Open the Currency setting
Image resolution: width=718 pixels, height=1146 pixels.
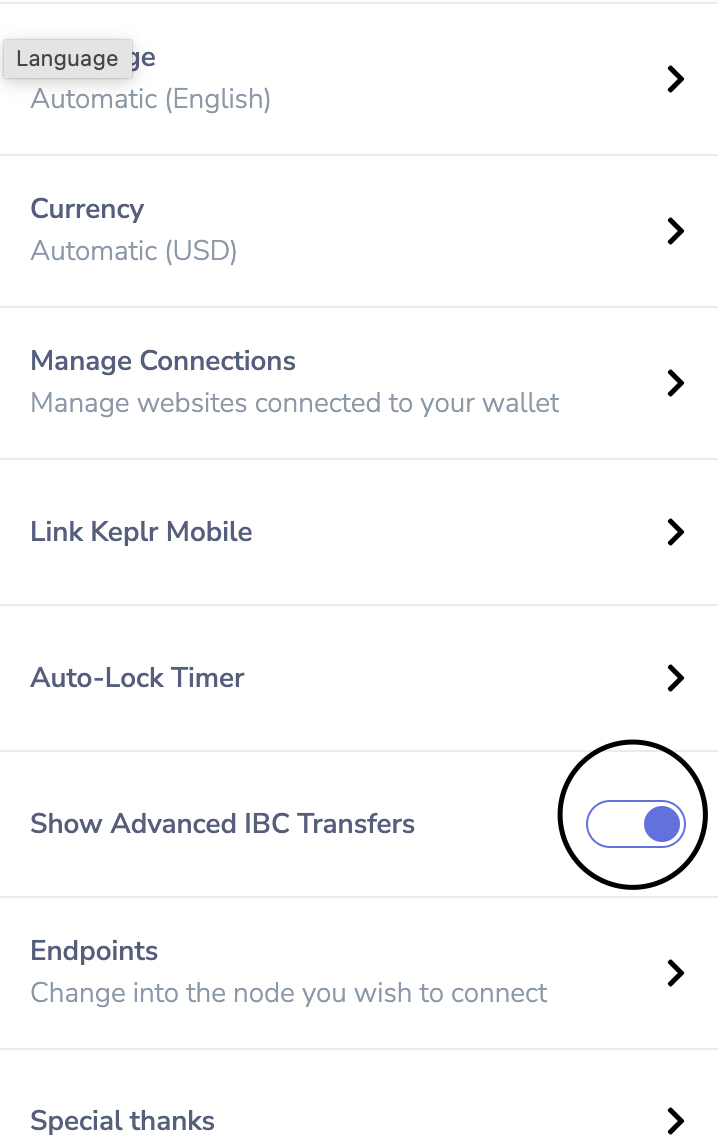click(x=358, y=231)
